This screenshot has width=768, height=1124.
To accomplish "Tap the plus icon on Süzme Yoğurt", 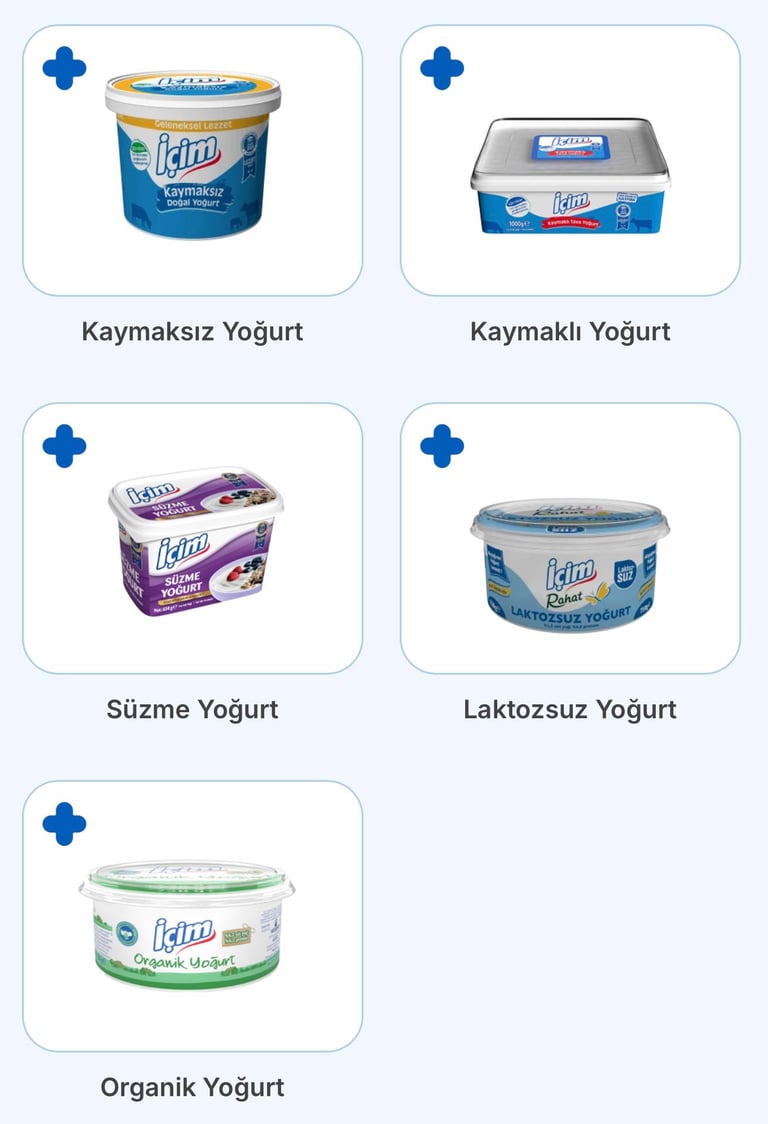I will [64, 446].
